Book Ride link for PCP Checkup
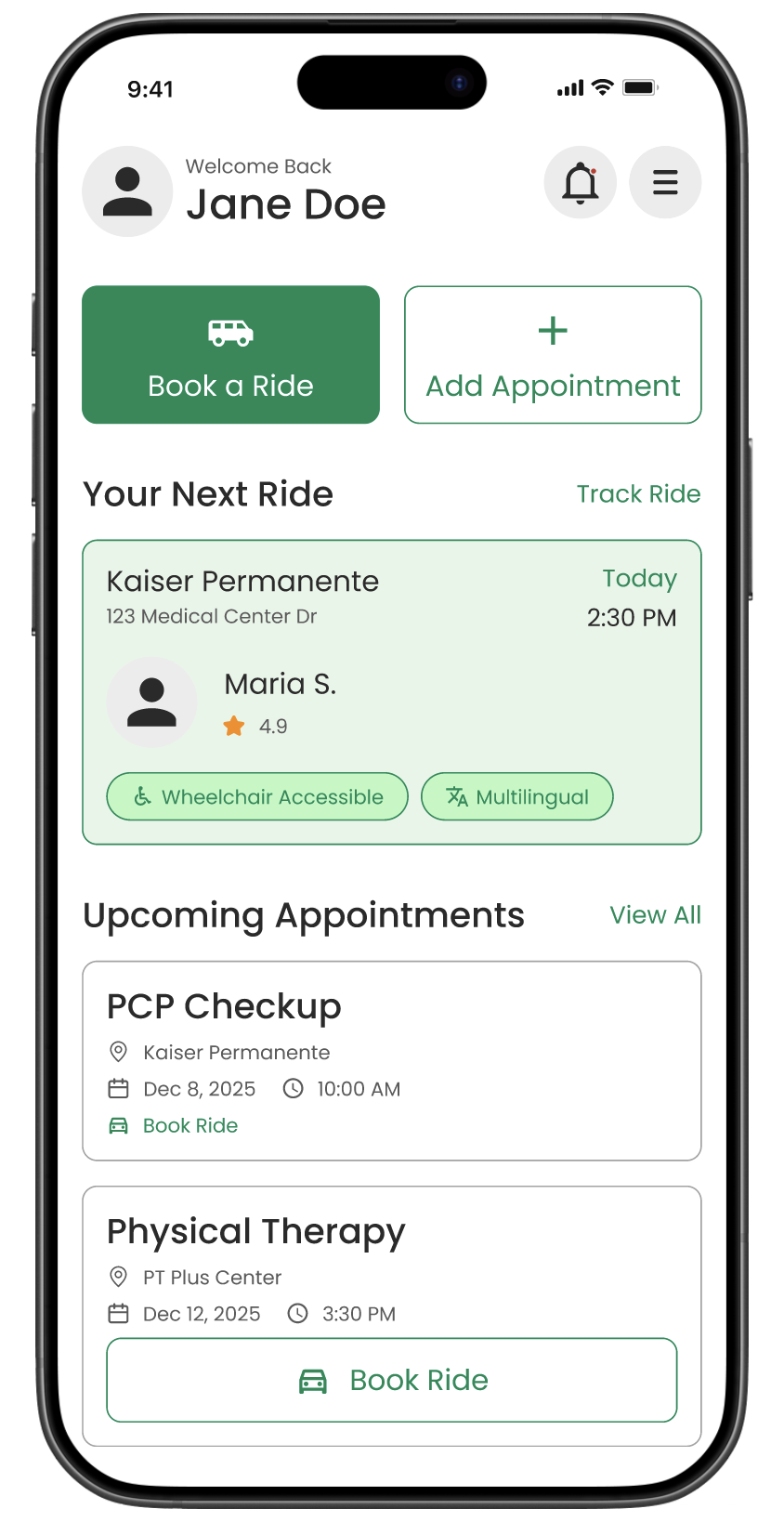Screen dimensions: 784x1535 pyautogui.click(x=189, y=1125)
